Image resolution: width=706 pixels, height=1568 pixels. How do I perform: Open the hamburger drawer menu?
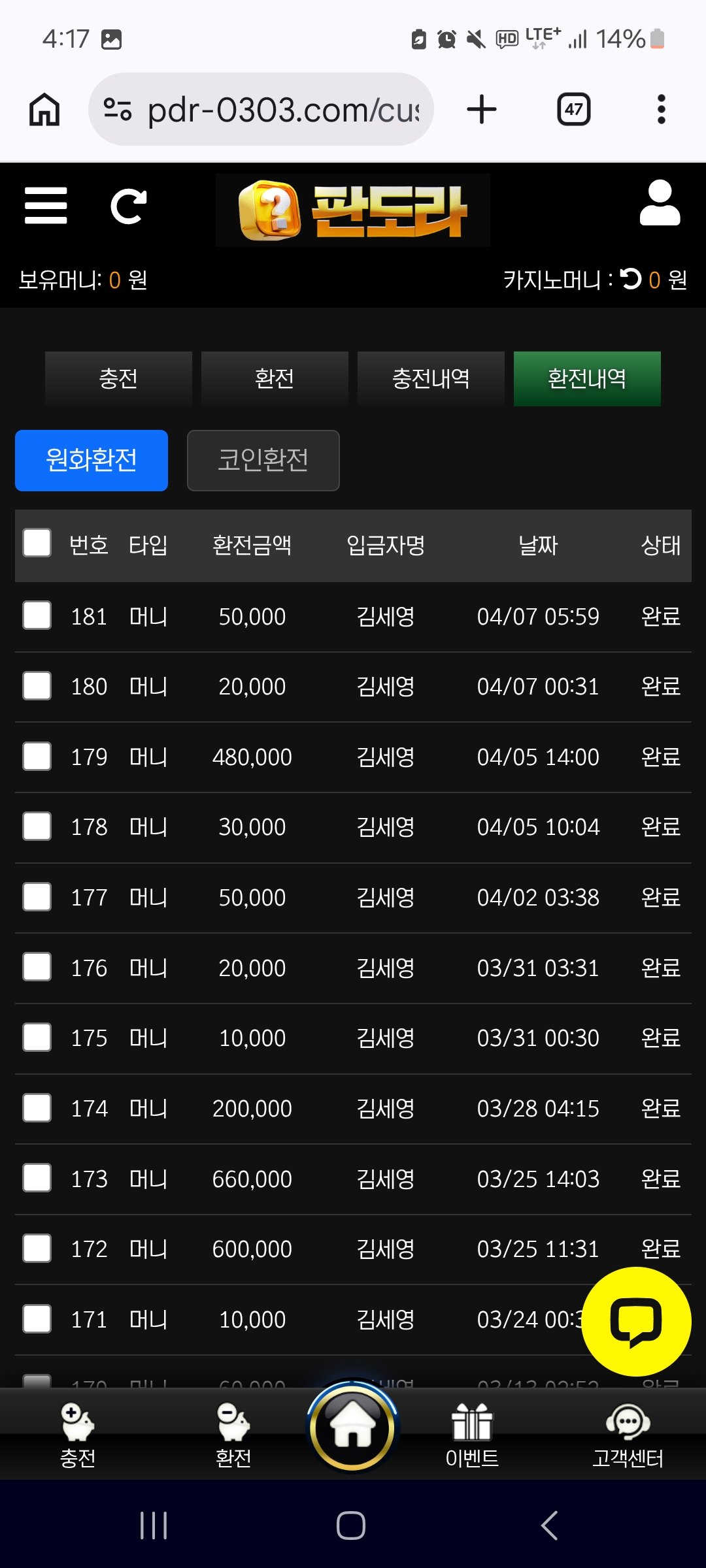46,206
